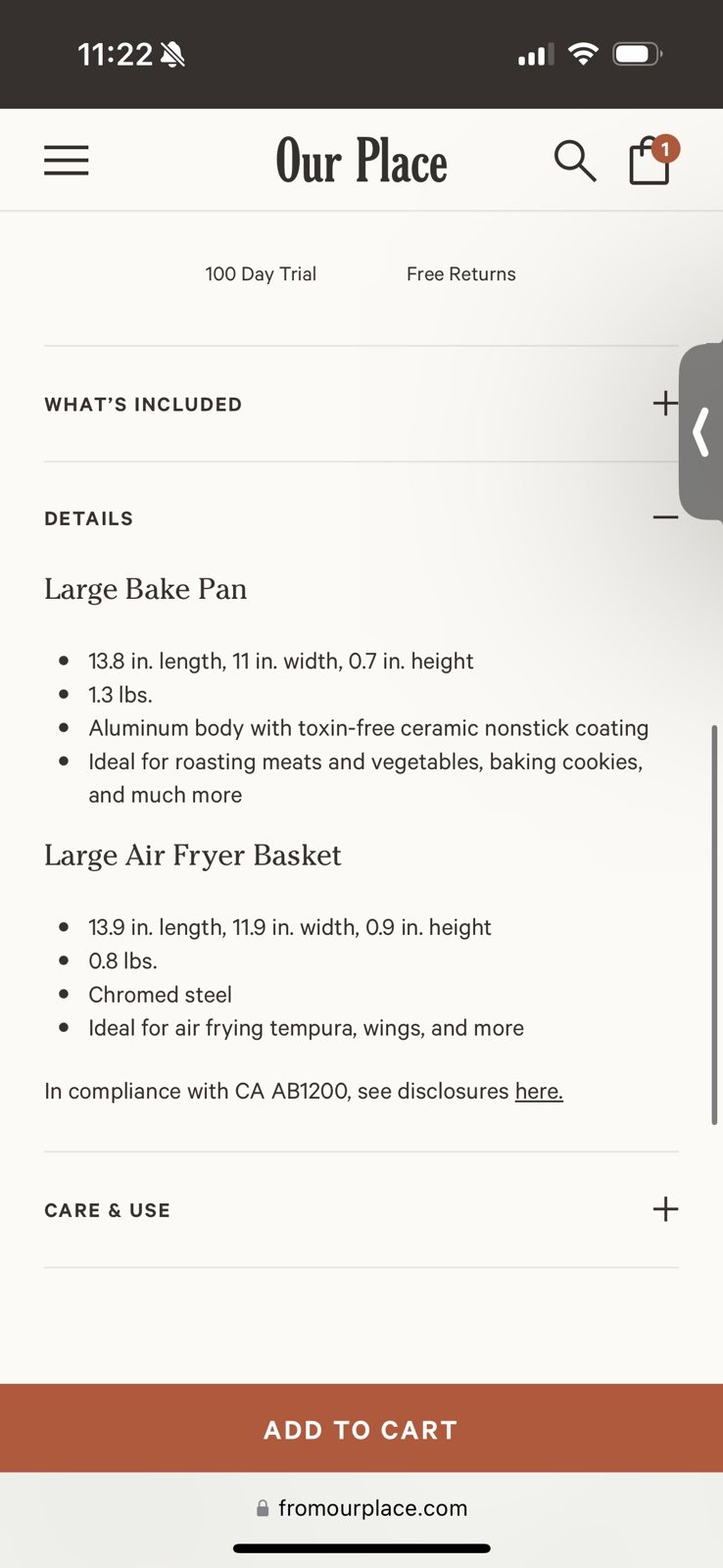Collapse the Details section

pos(361,518)
